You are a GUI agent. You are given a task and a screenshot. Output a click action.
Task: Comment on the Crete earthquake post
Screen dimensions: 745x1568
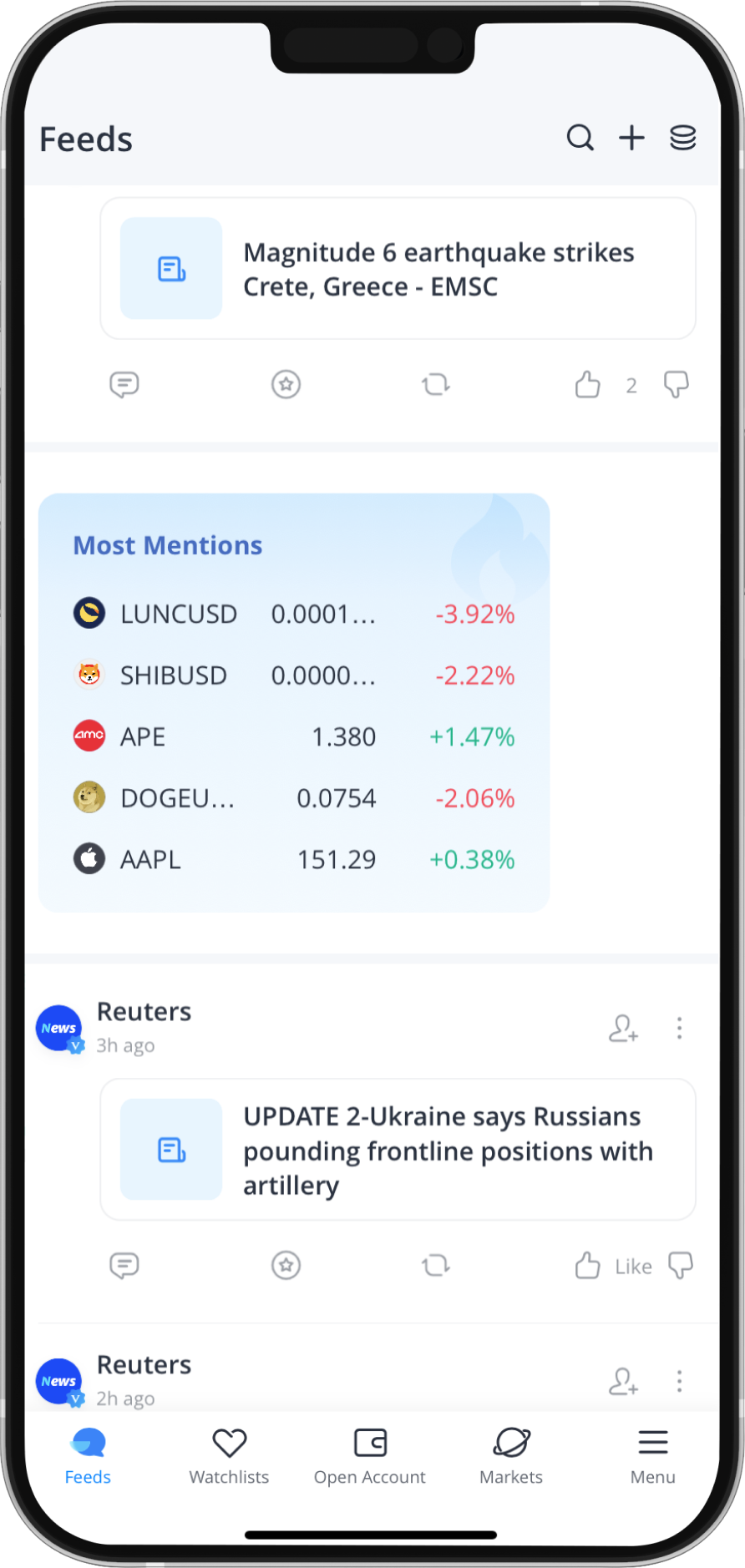(124, 385)
